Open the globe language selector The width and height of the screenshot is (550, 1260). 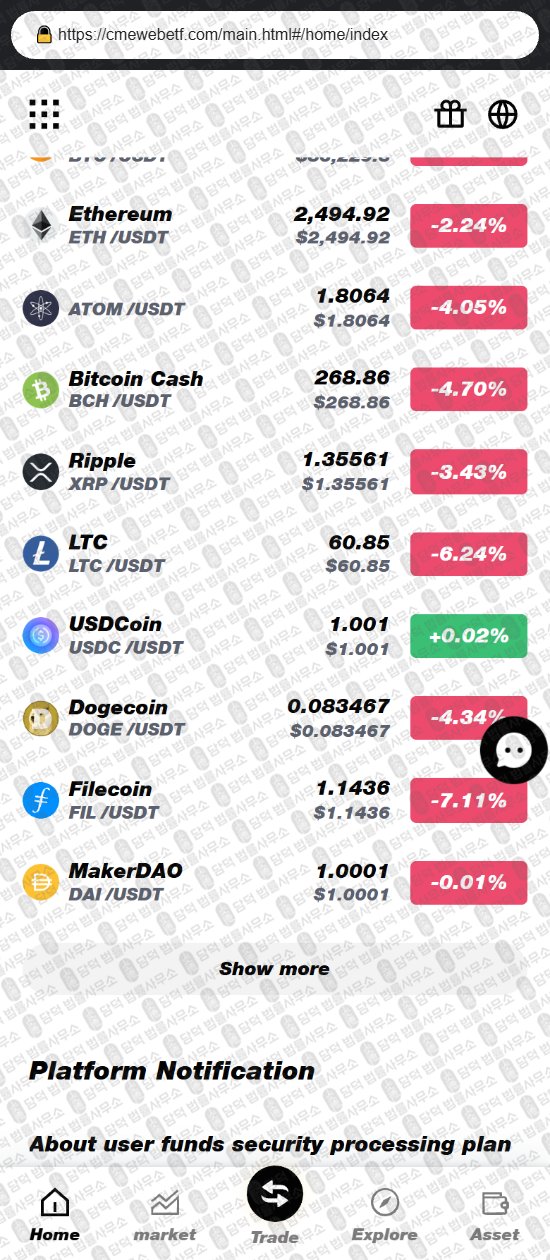(503, 115)
